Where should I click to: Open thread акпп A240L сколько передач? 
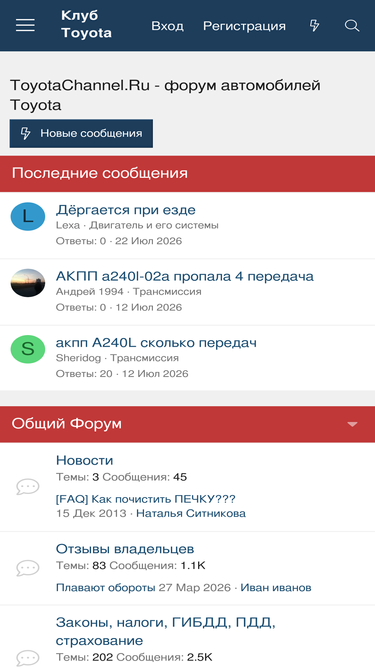[156, 342]
